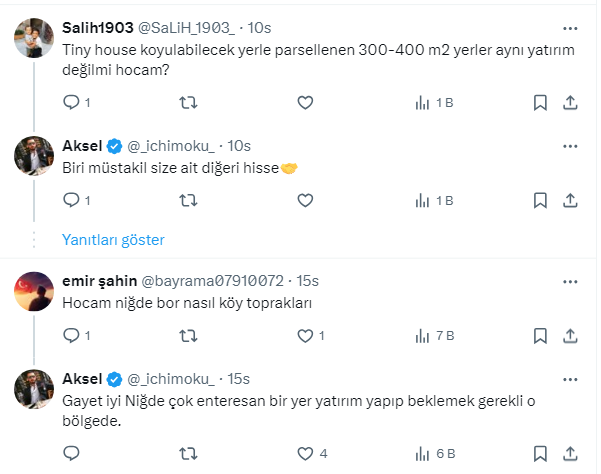Viewport: 601px width, 474px height.
Task: Share Aksel's reply about Niğde investment
Action: [x=569, y=452]
